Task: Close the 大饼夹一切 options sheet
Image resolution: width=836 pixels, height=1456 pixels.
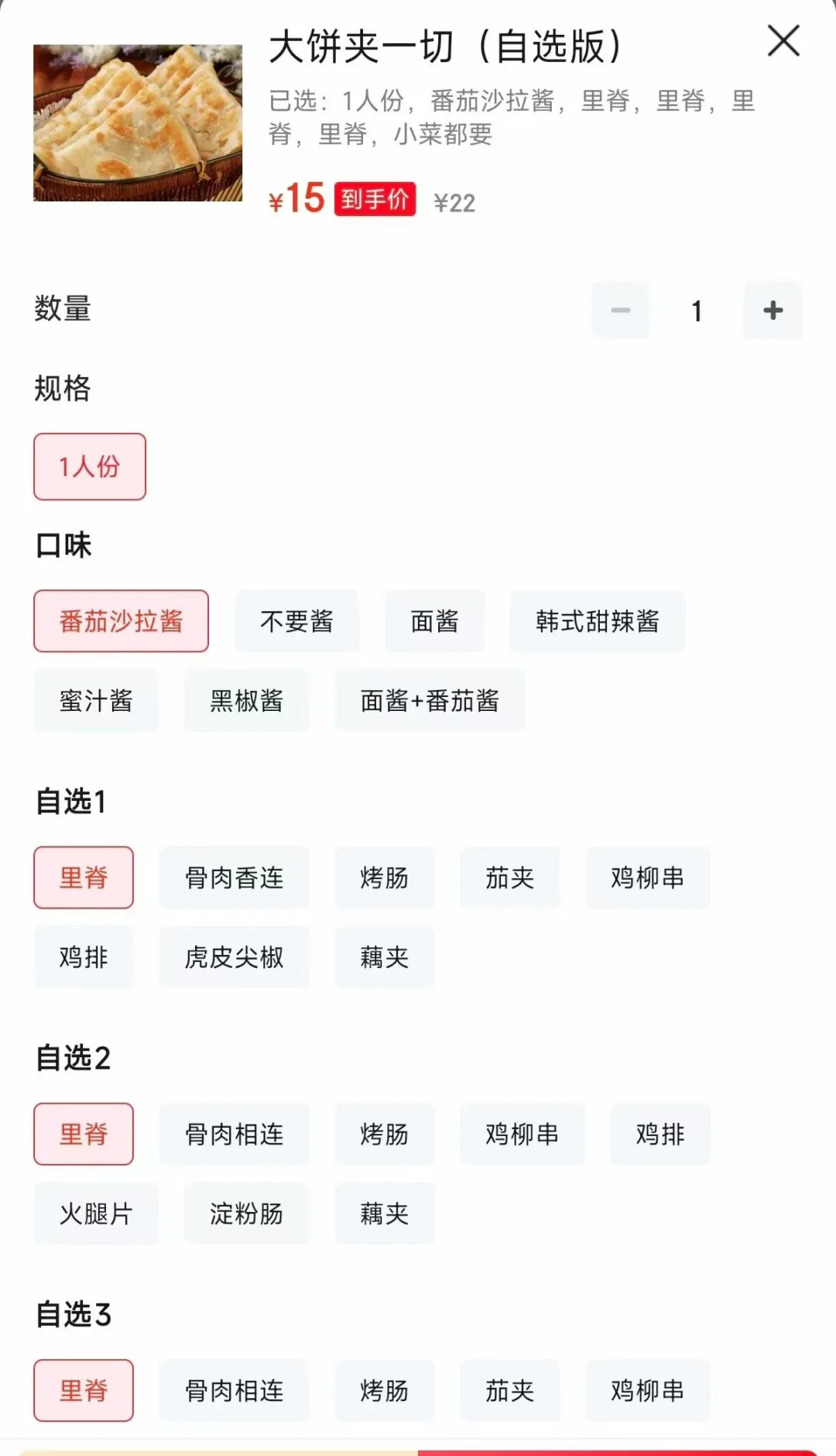Action: [x=783, y=40]
